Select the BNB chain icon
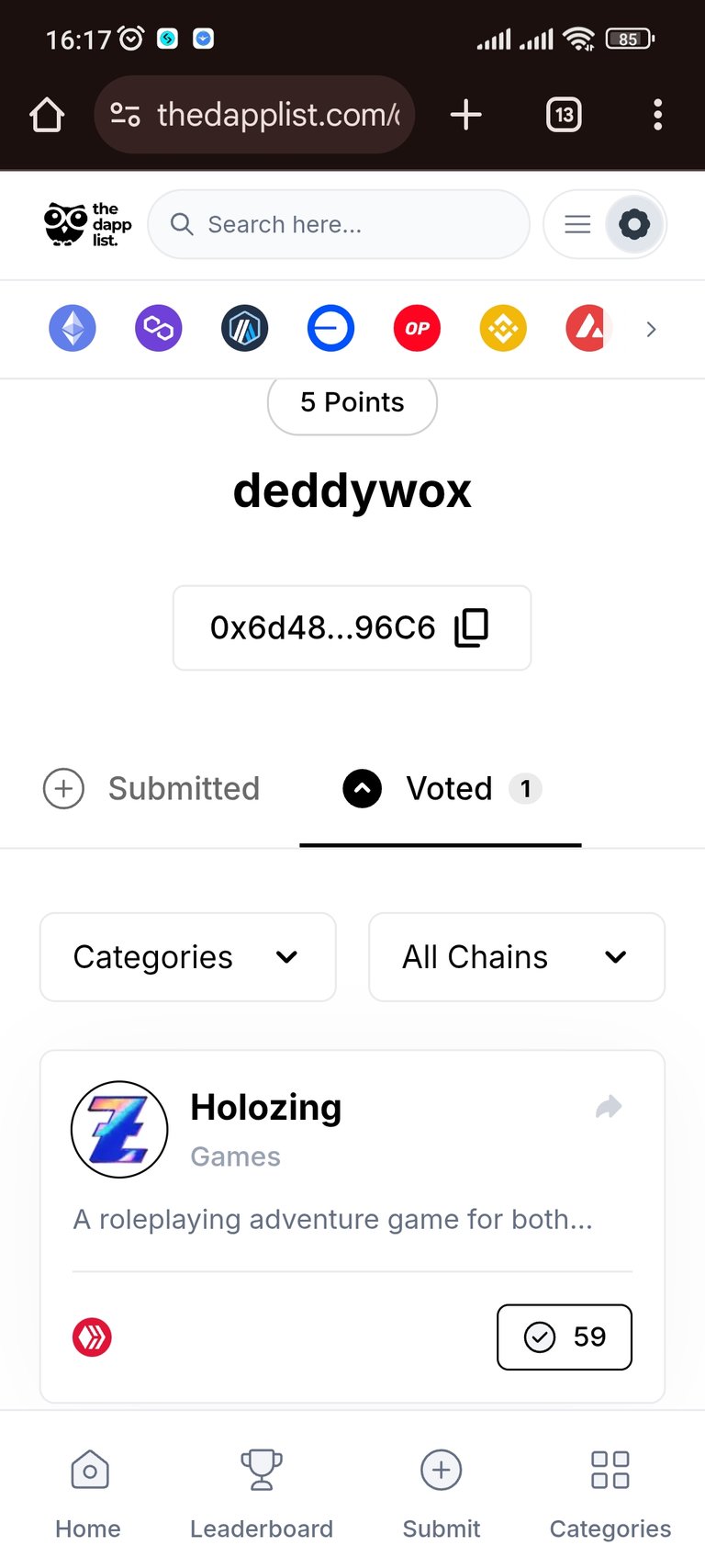 click(x=503, y=328)
